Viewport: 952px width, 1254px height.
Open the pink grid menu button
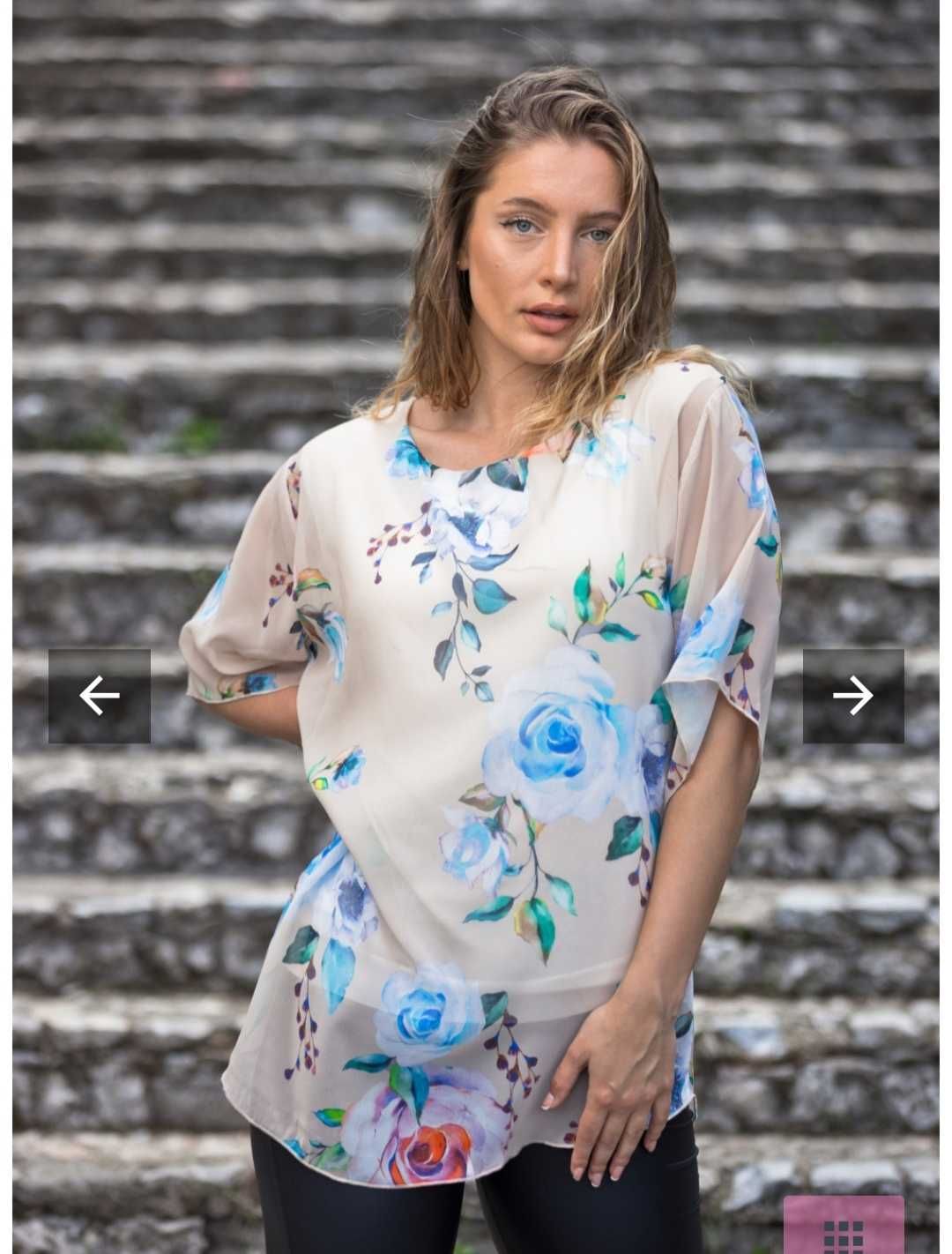pyautogui.click(x=844, y=1228)
